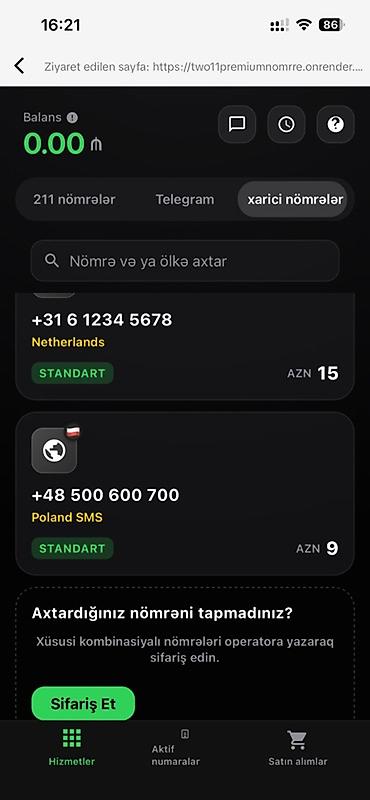
Task: Tap the info icon beside Balans
Action: click(x=72, y=117)
